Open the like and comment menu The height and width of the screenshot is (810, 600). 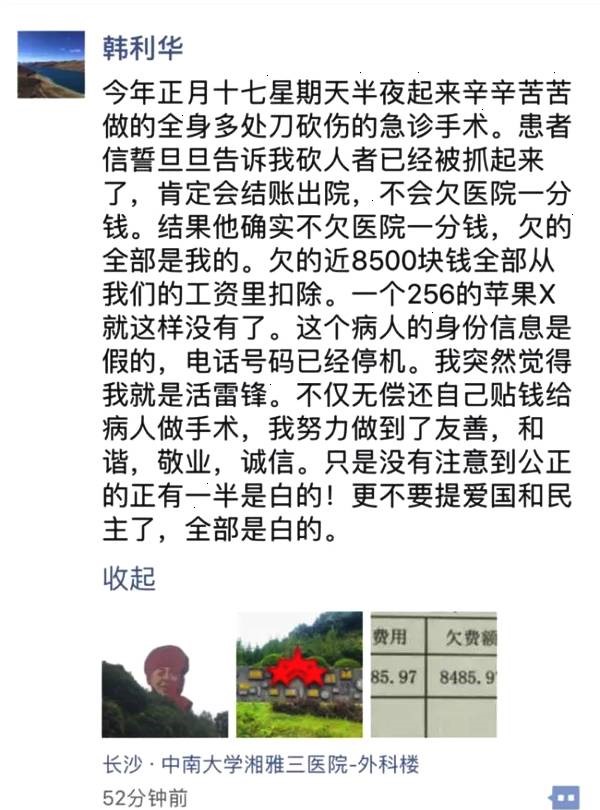[565, 797]
